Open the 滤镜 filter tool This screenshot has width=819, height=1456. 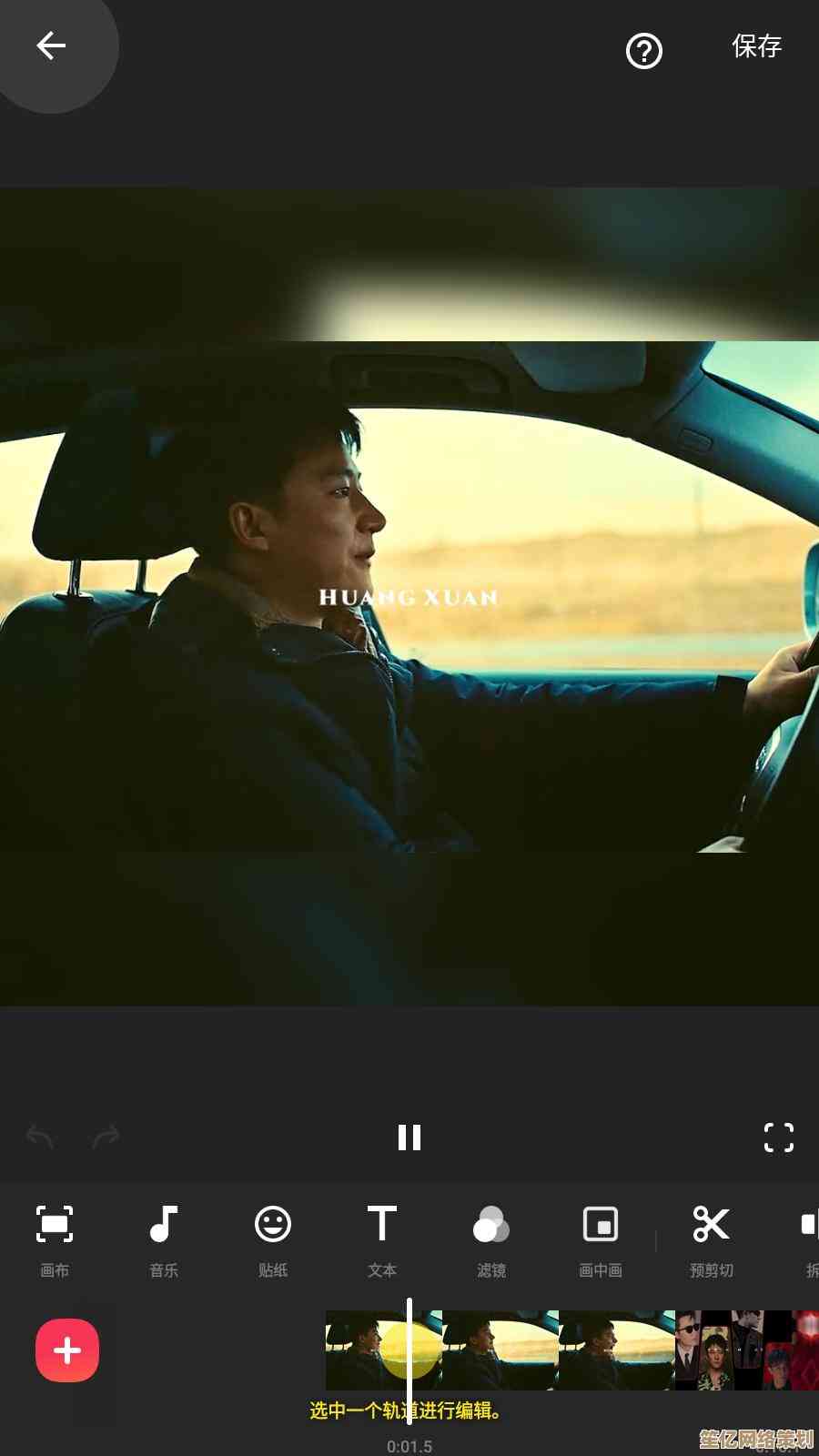(x=491, y=1238)
